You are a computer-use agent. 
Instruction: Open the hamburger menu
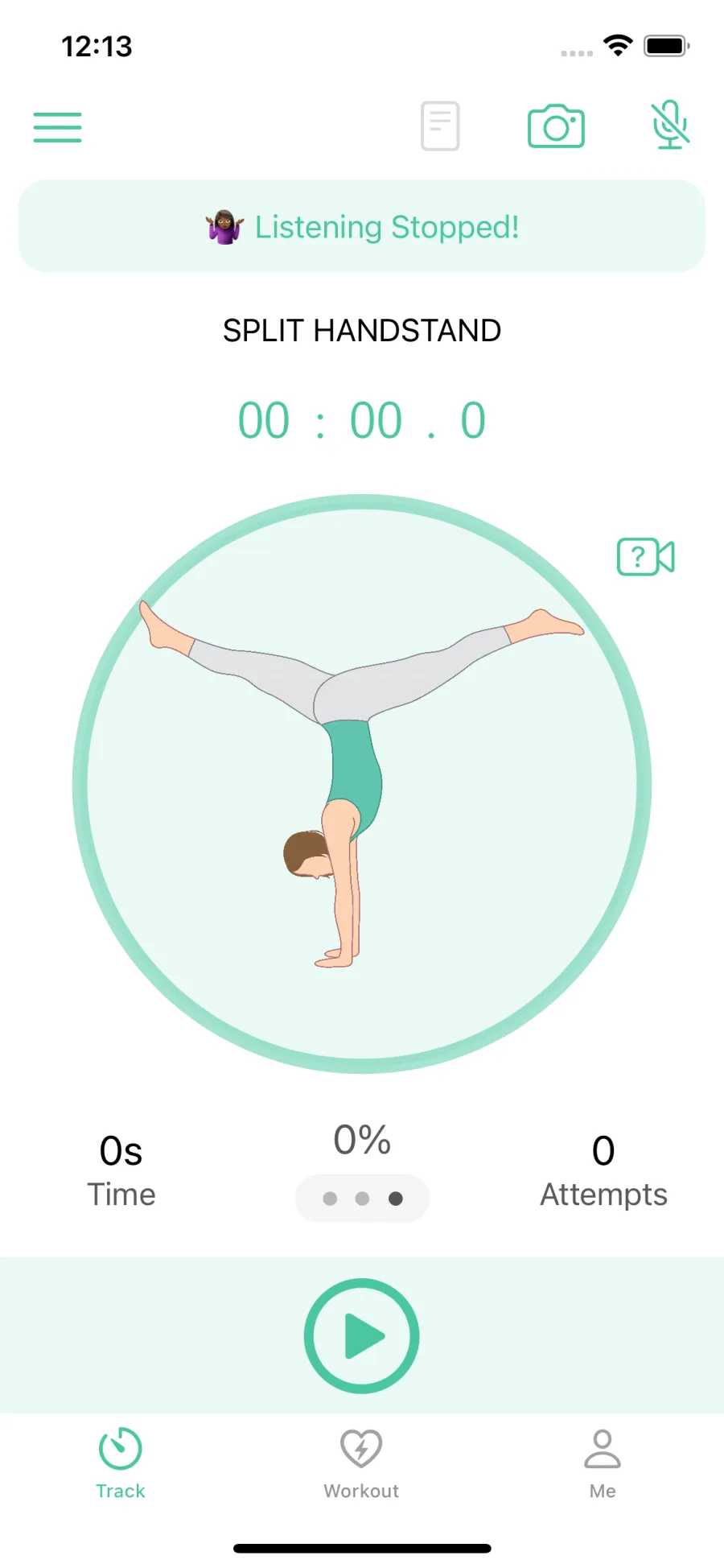click(x=57, y=127)
